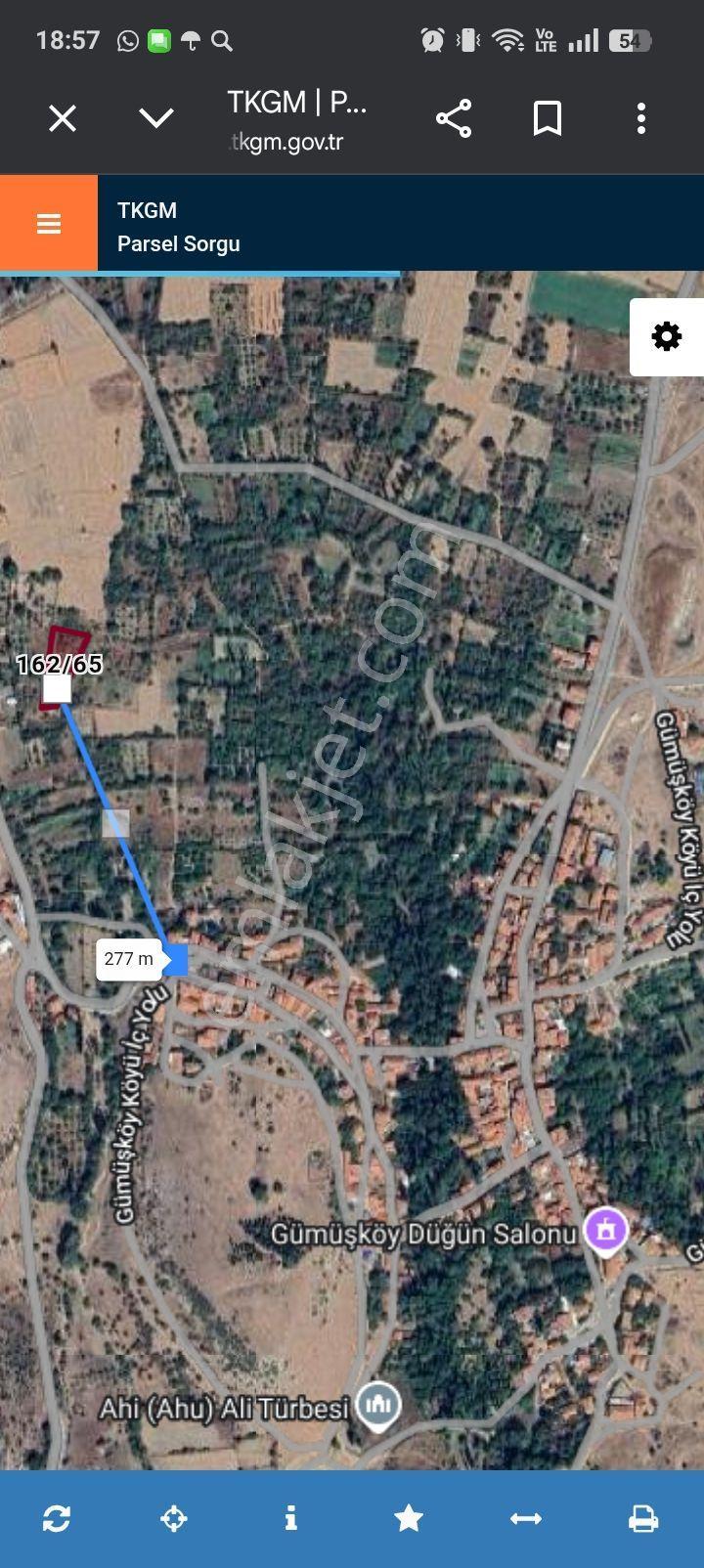
Task: Close the browser tab with the X
Action: [x=63, y=119]
